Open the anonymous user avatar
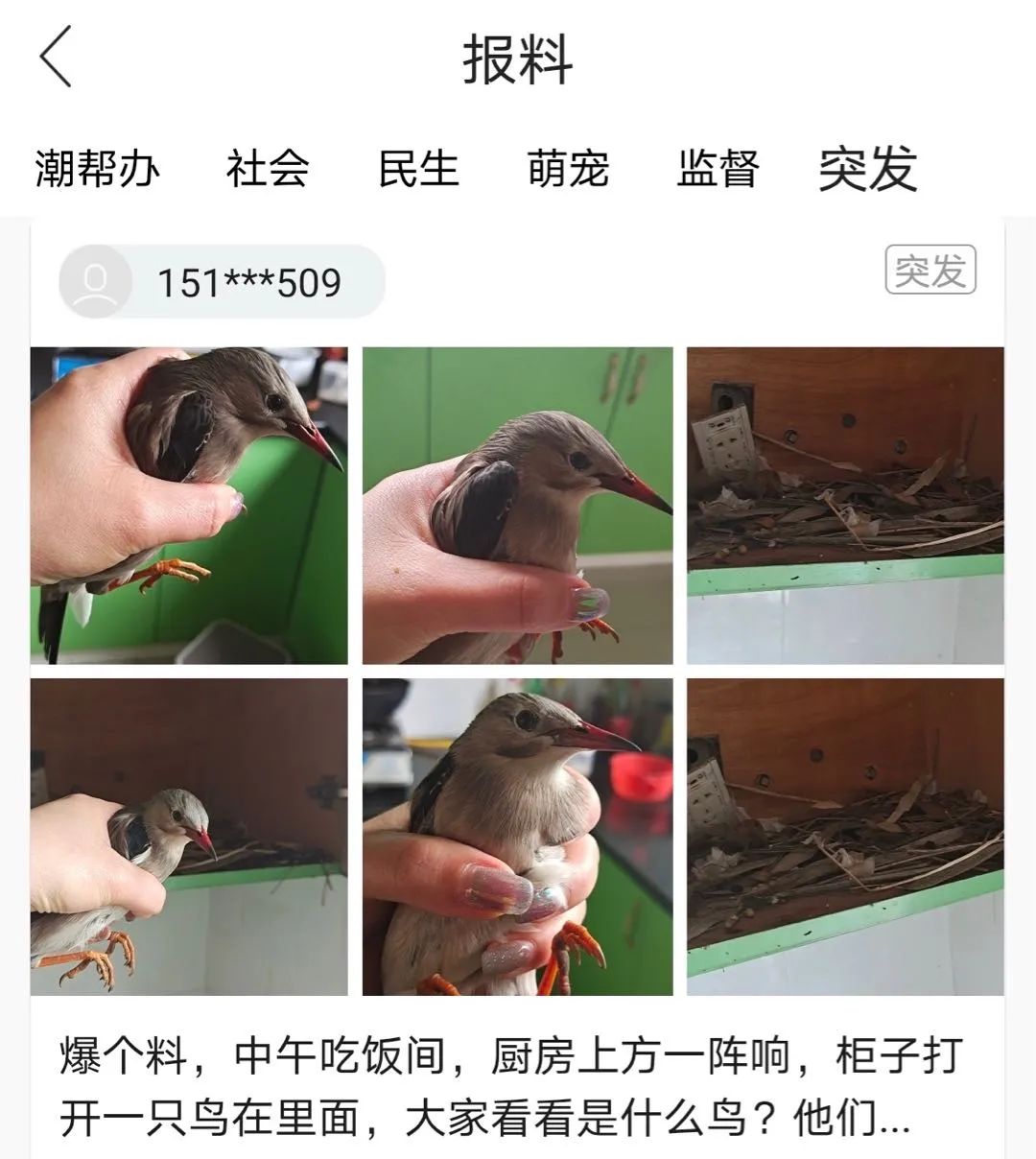This screenshot has height=1159, width=1036. (x=95, y=281)
